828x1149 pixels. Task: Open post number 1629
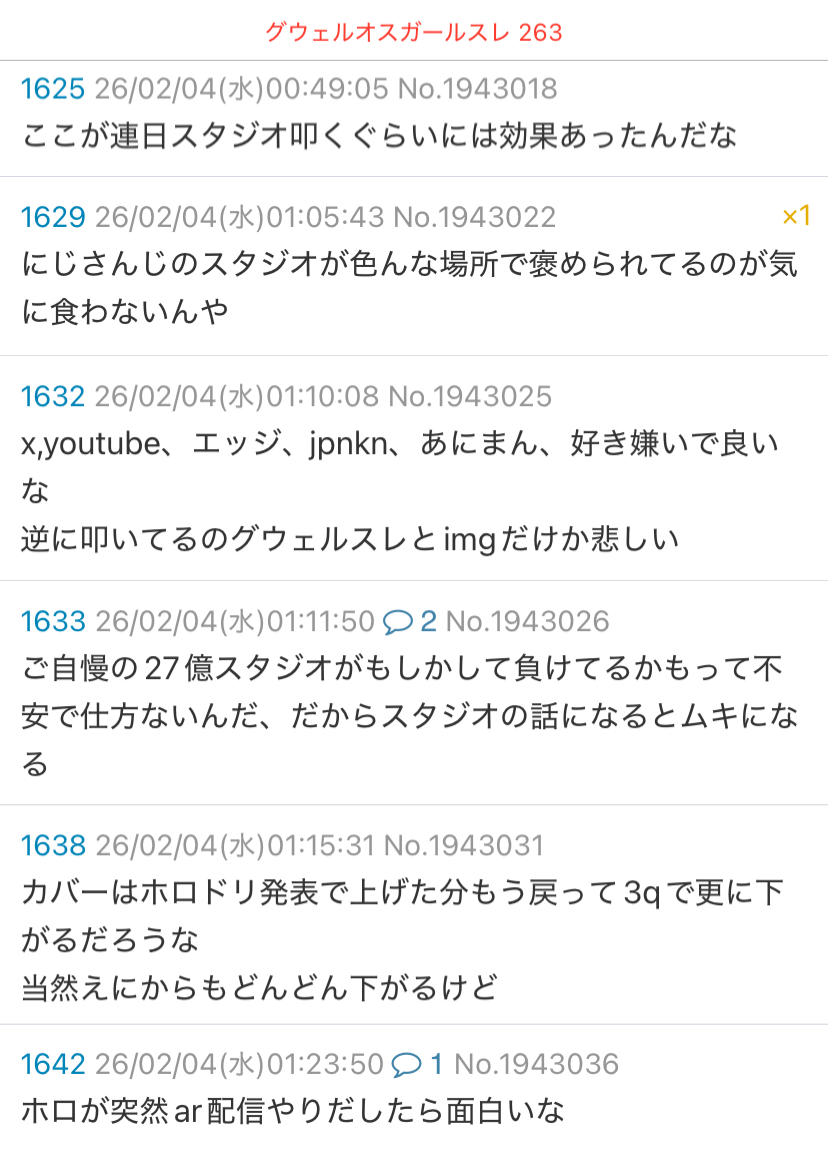pos(53,217)
